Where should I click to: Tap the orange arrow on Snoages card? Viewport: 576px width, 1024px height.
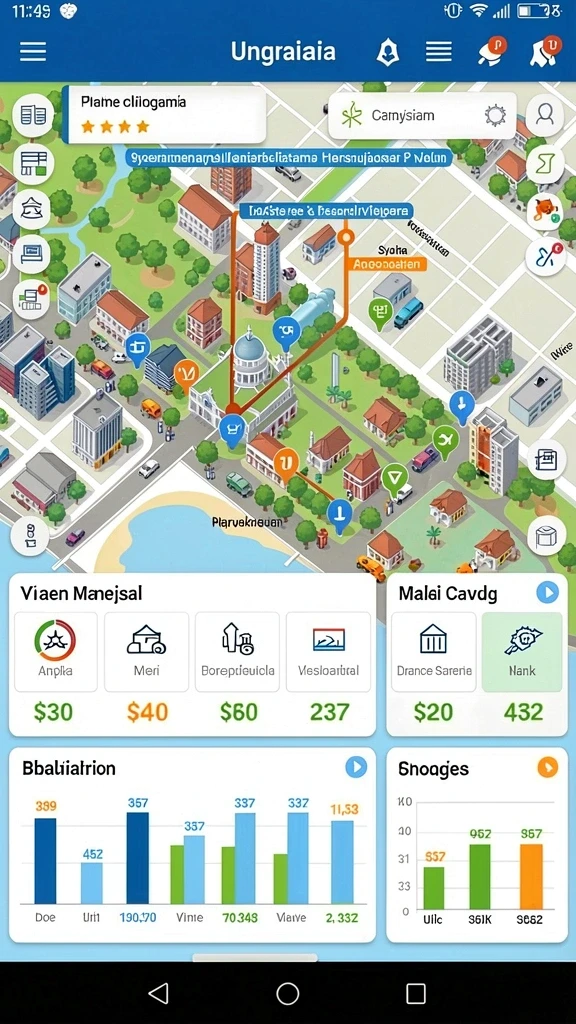click(x=547, y=767)
